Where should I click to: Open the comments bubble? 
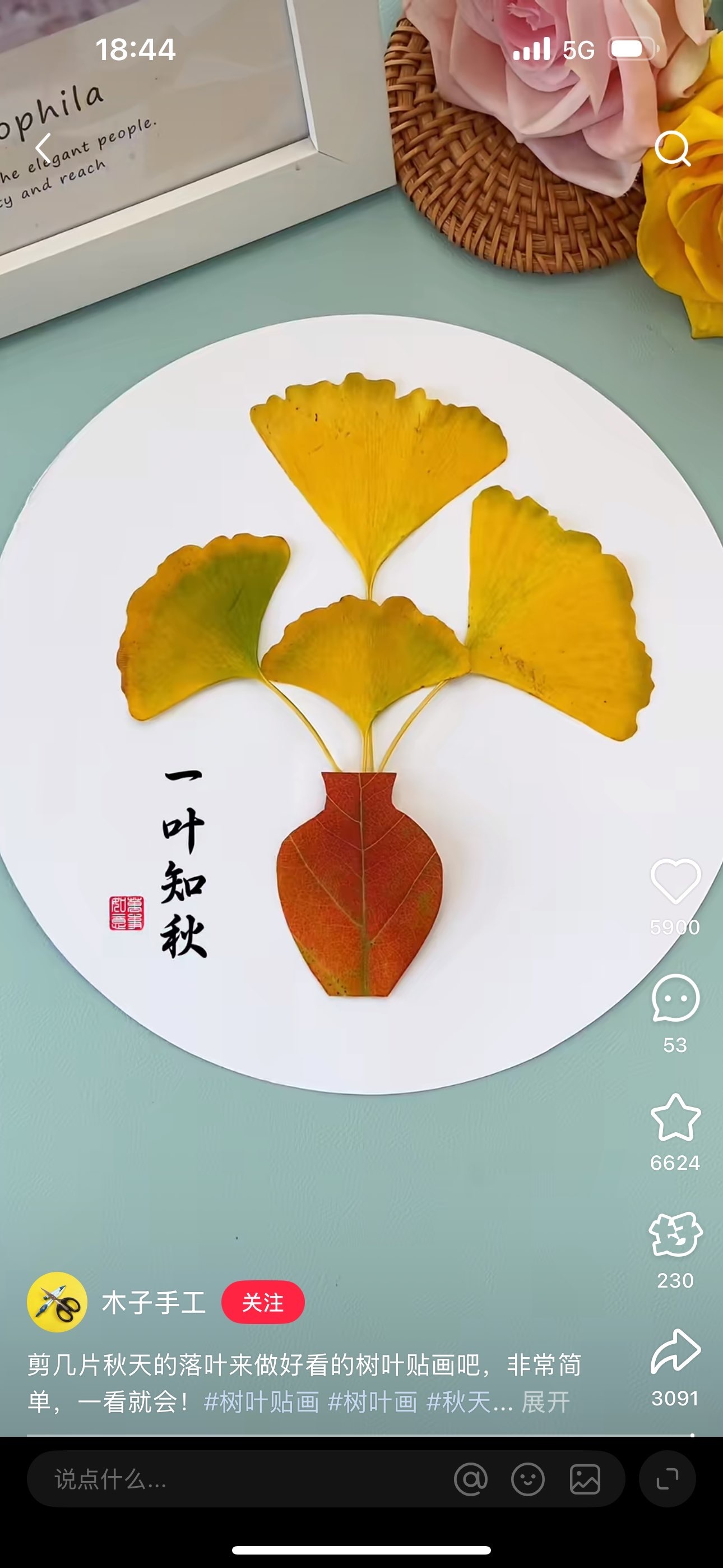coord(675,999)
